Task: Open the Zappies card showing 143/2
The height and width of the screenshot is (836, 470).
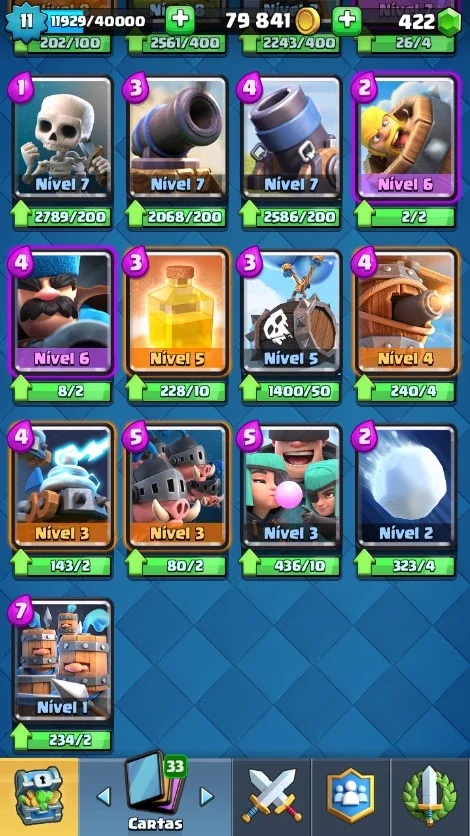Action: [63, 486]
